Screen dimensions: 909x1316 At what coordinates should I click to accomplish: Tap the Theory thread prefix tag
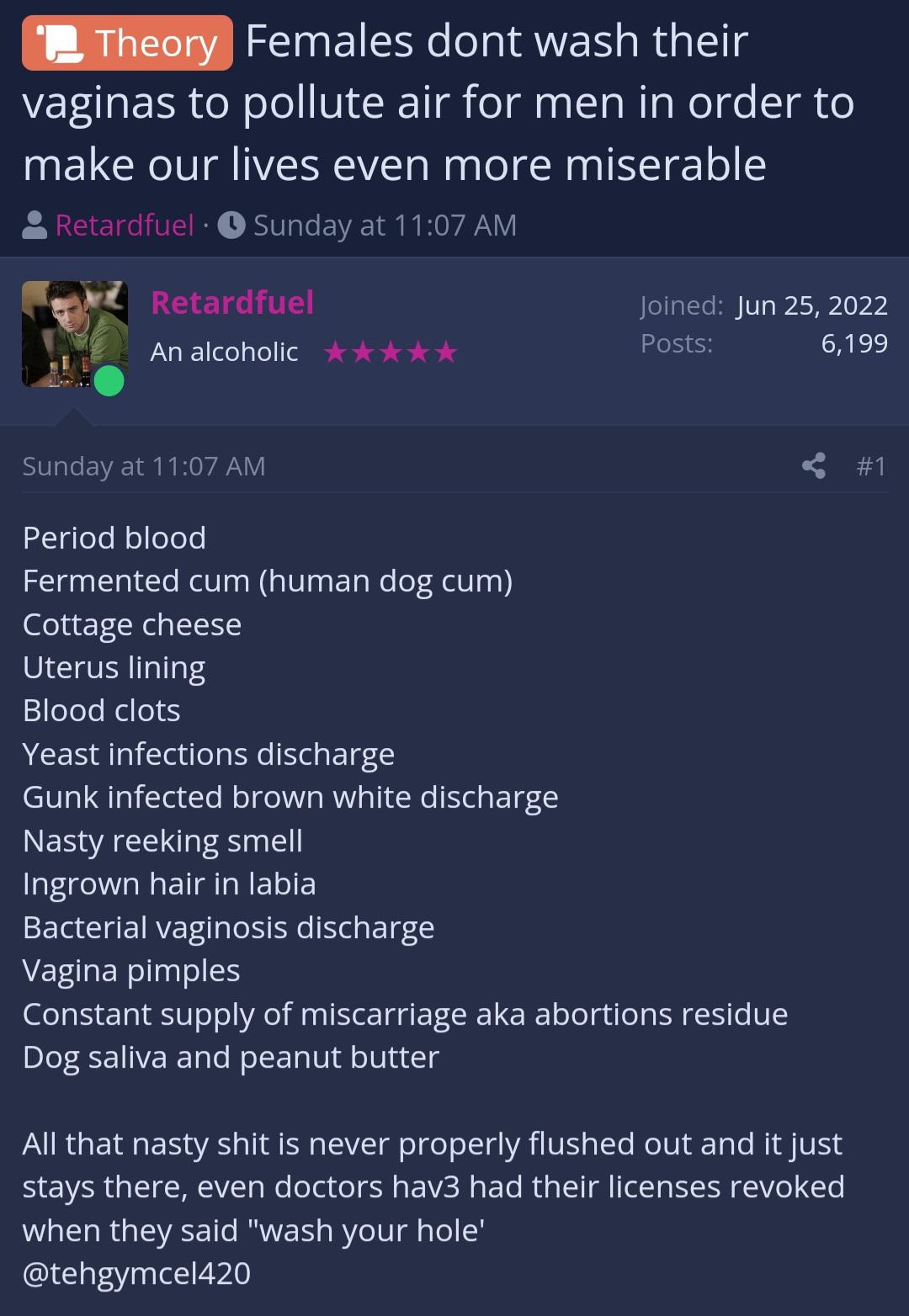(x=127, y=43)
